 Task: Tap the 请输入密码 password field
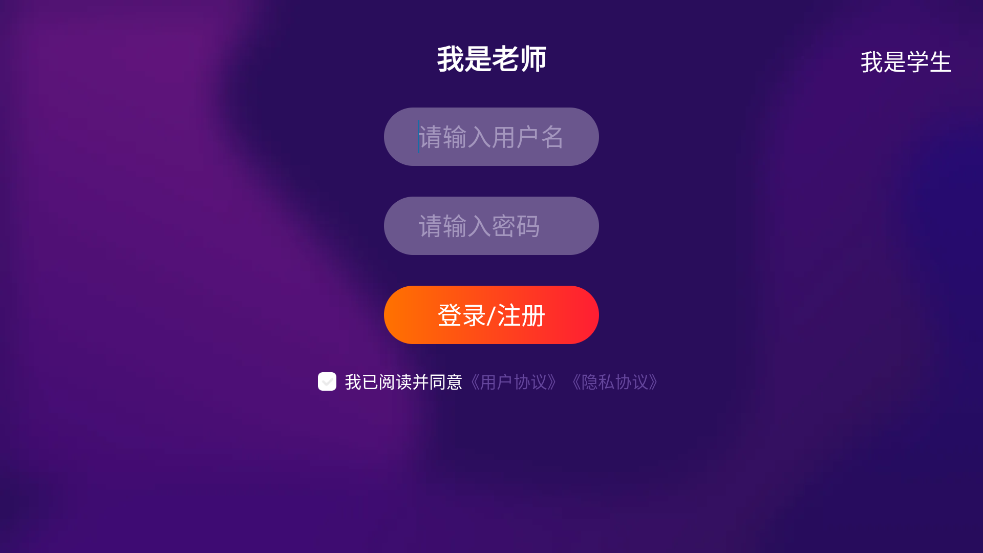[x=491, y=226]
